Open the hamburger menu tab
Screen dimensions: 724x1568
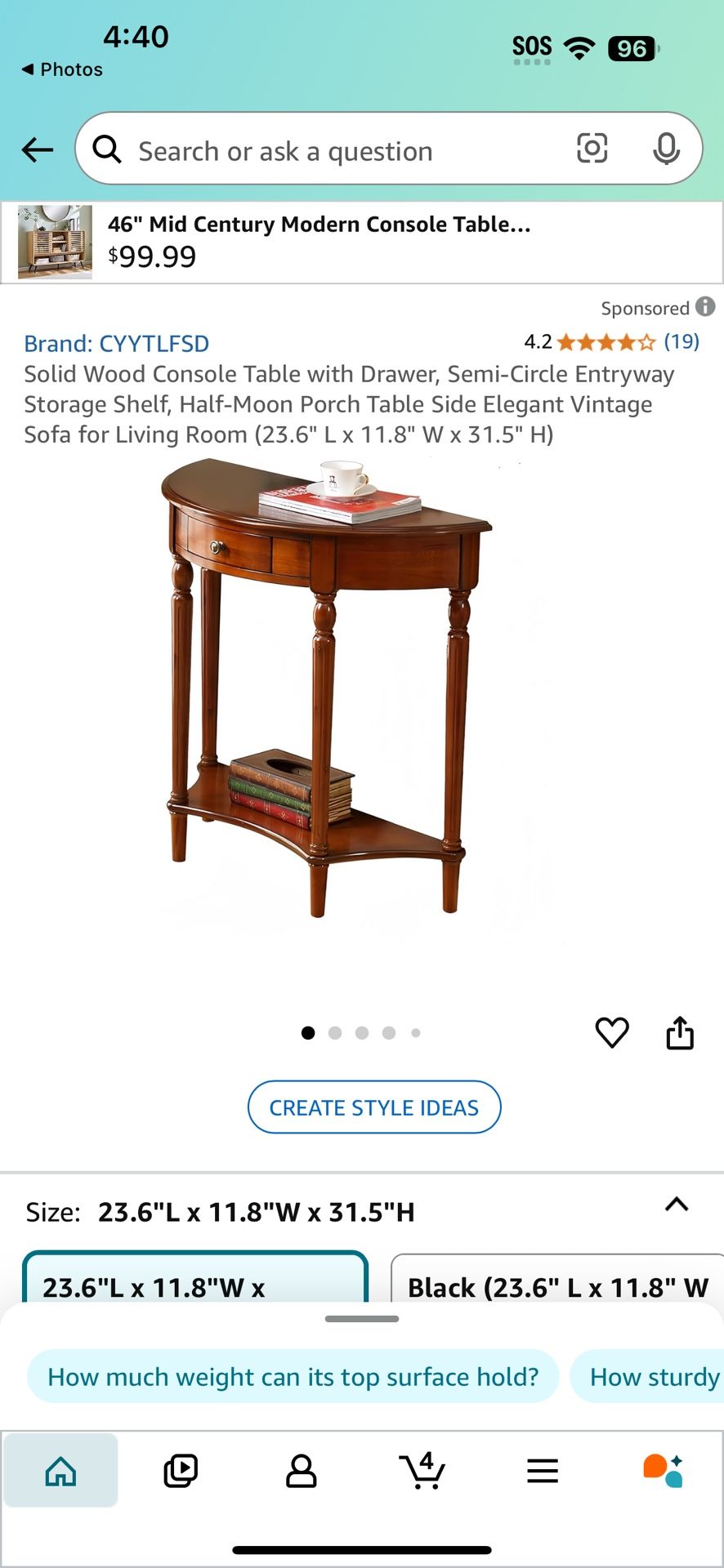[x=543, y=1471]
